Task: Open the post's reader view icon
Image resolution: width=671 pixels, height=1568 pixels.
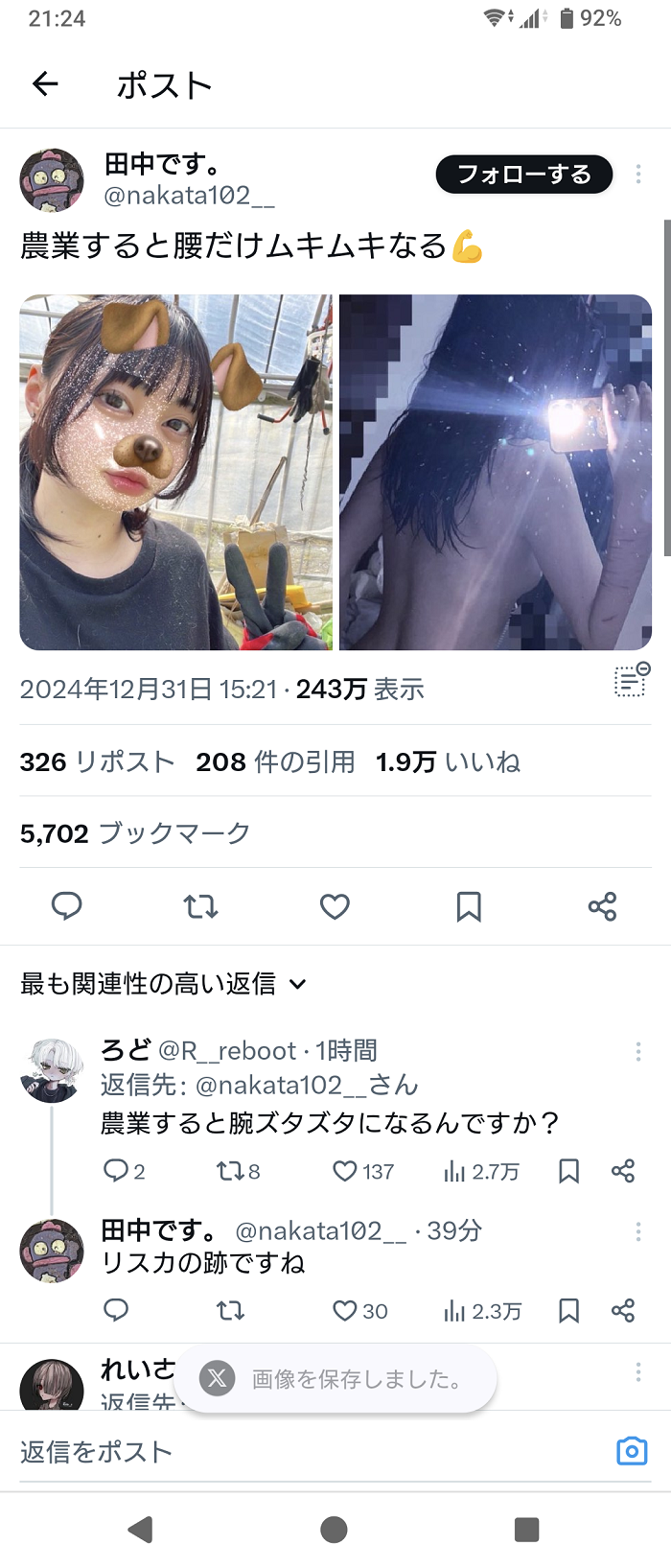Action: coord(631,680)
